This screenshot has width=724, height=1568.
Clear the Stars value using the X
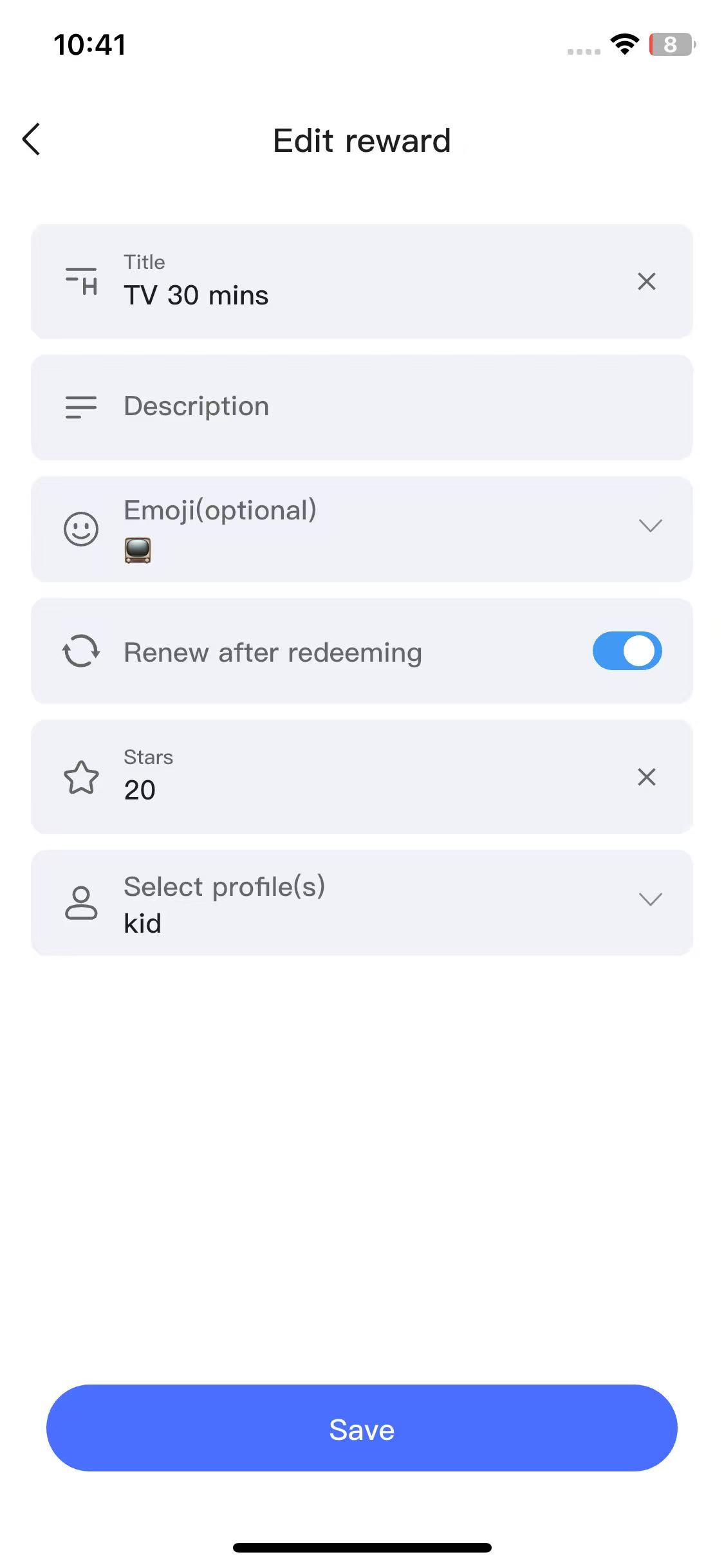coord(646,777)
